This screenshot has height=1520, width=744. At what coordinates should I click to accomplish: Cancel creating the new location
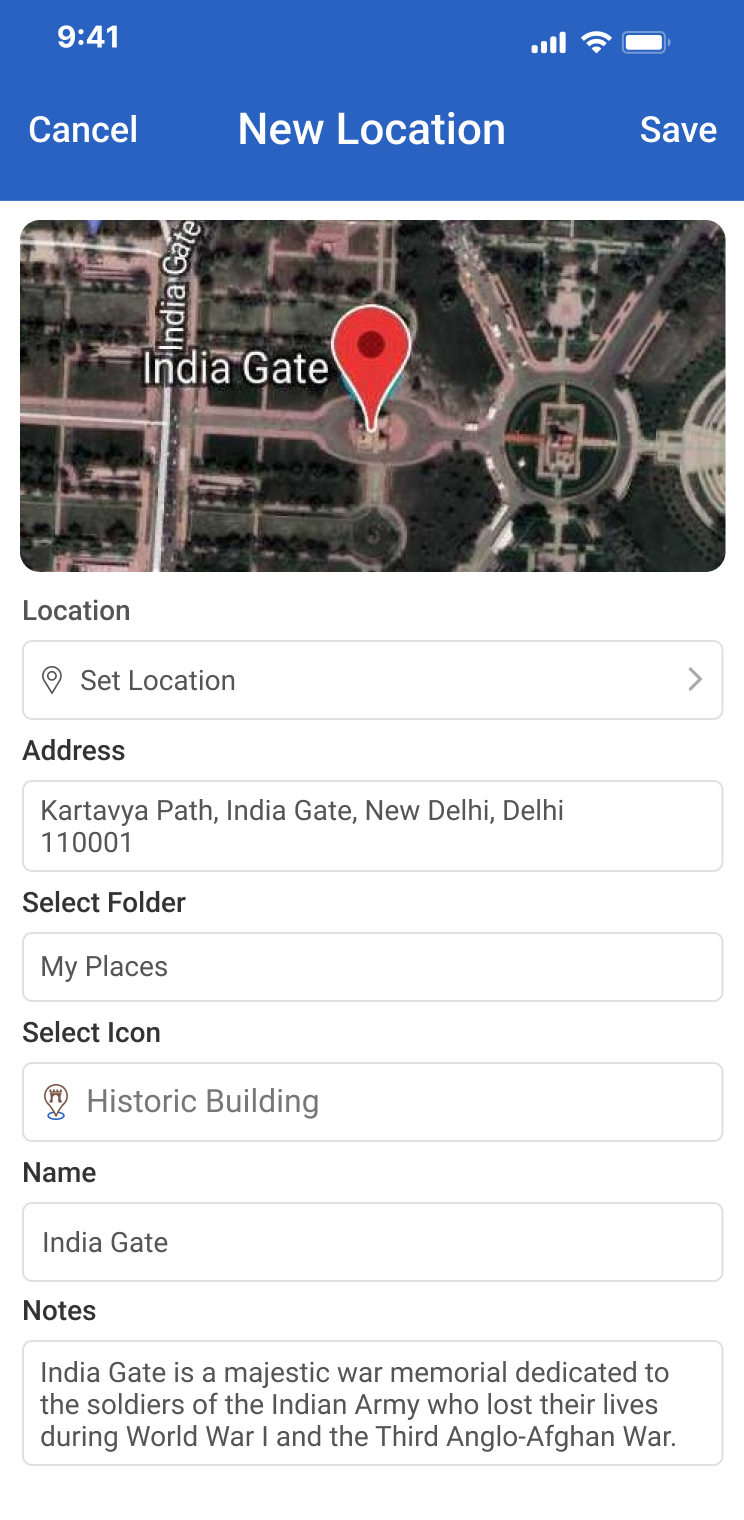click(x=83, y=130)
